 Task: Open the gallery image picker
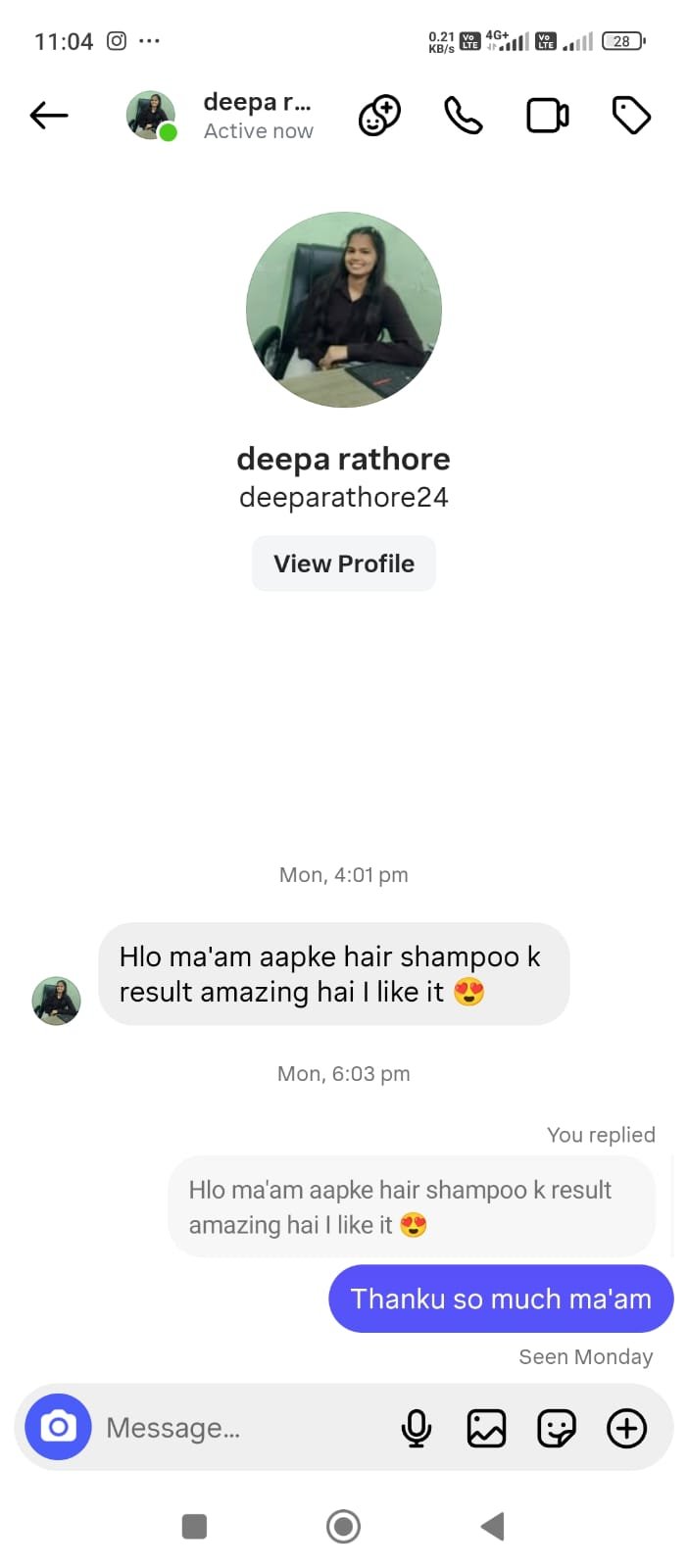coord(486,1428)
